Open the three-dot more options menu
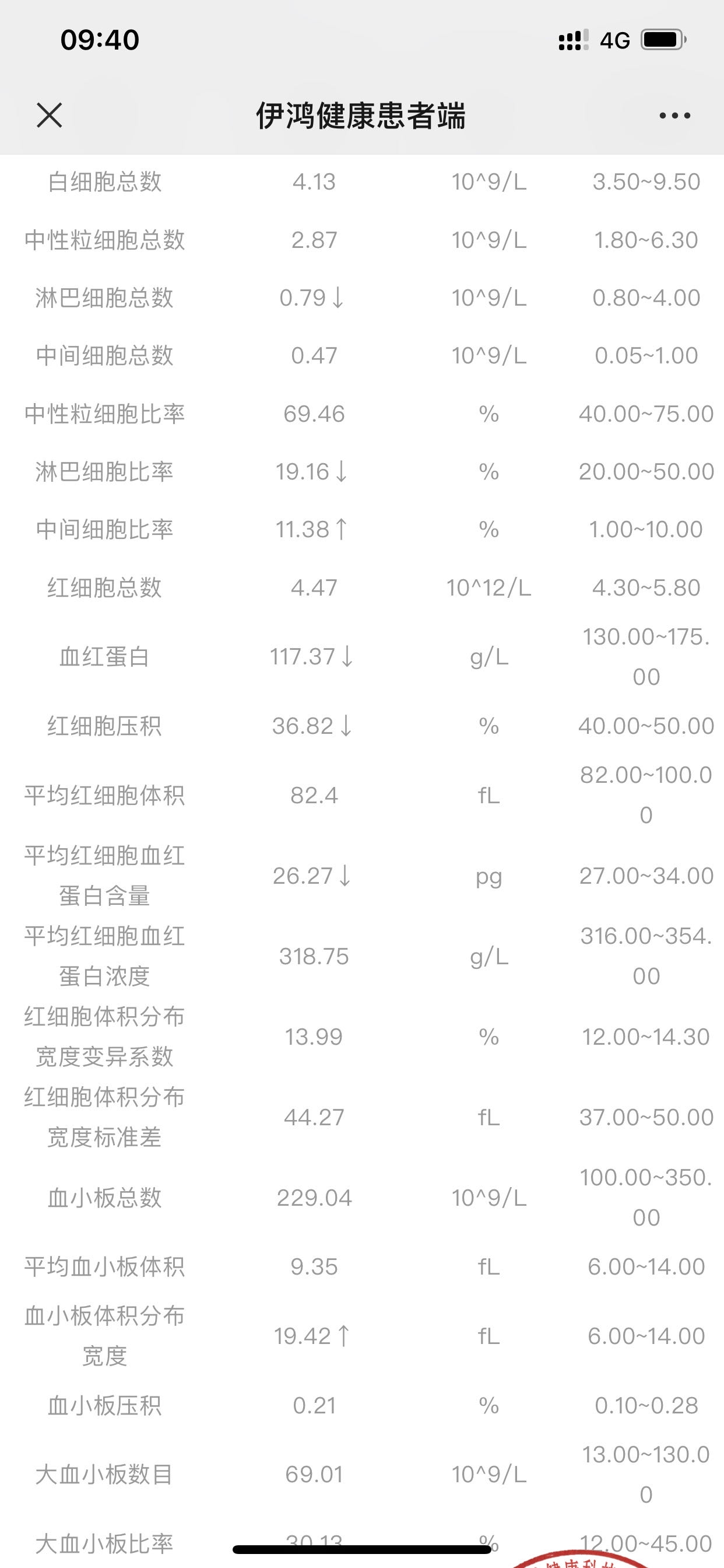The image size is (724, 1568). pos(674,115)
